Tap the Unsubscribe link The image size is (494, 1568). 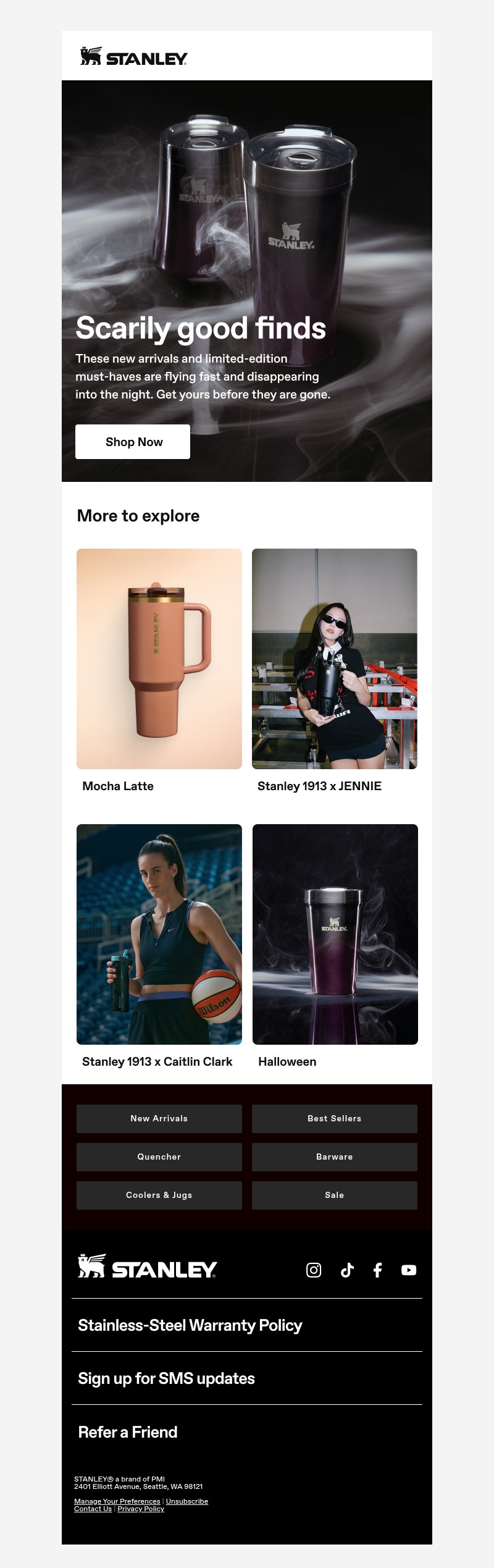(x=187, y=1501)
